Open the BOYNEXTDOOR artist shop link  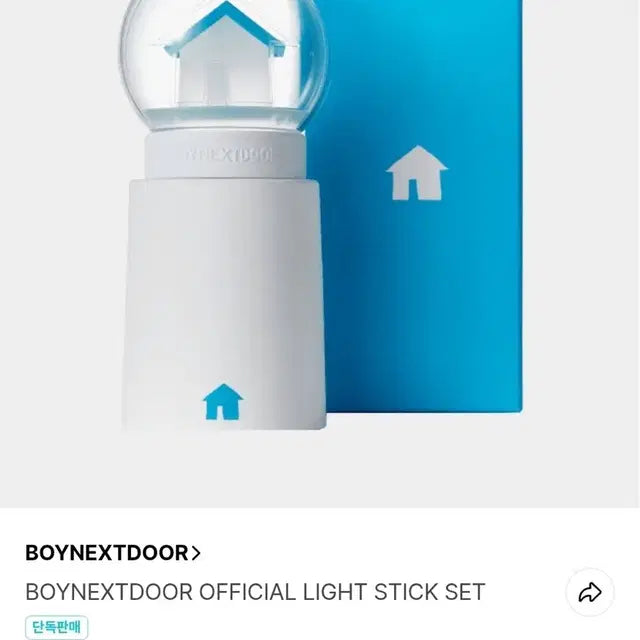coord(113,552)
